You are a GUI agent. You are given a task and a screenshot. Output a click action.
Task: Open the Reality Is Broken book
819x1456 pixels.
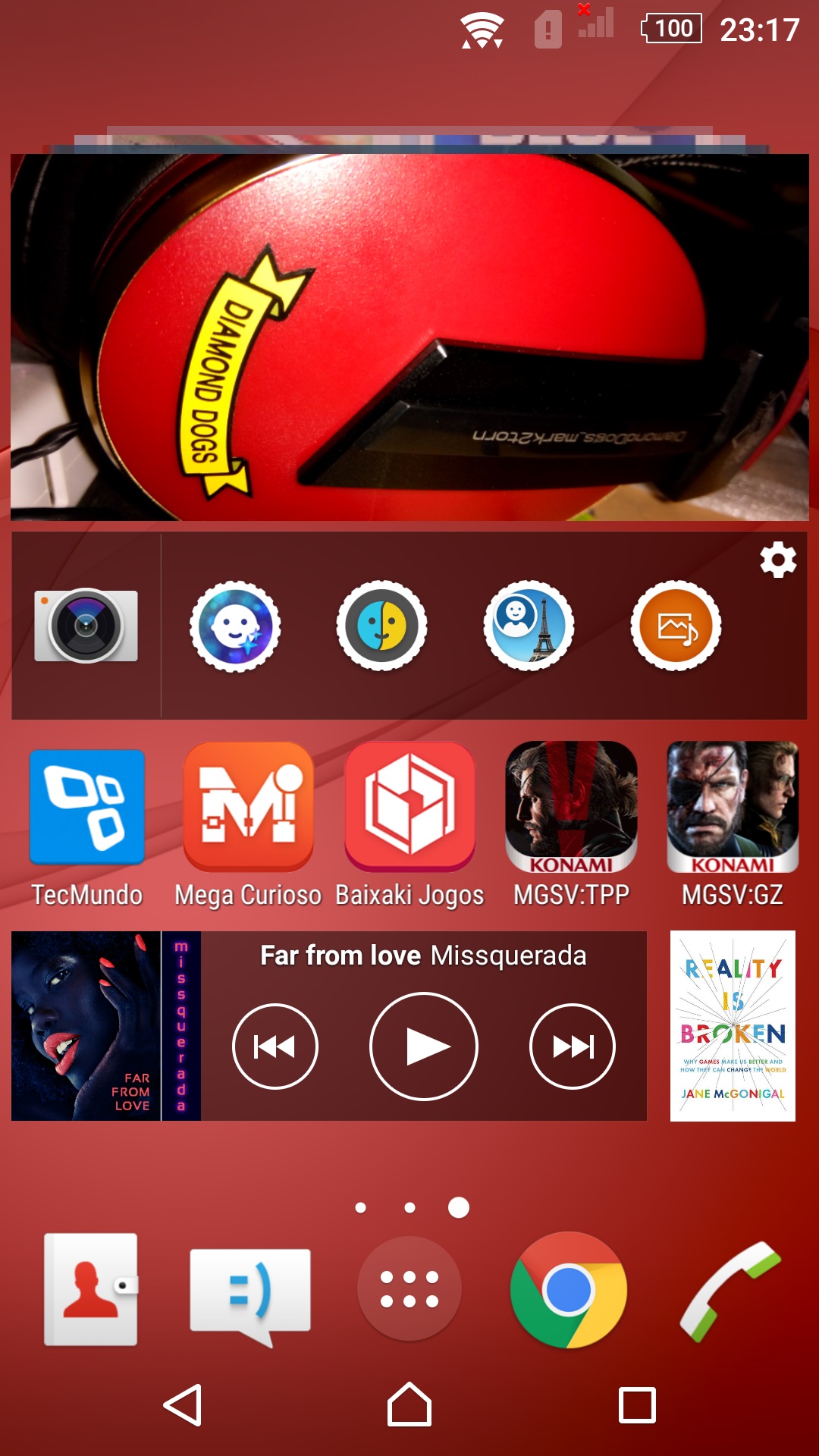click(733, 1025)
